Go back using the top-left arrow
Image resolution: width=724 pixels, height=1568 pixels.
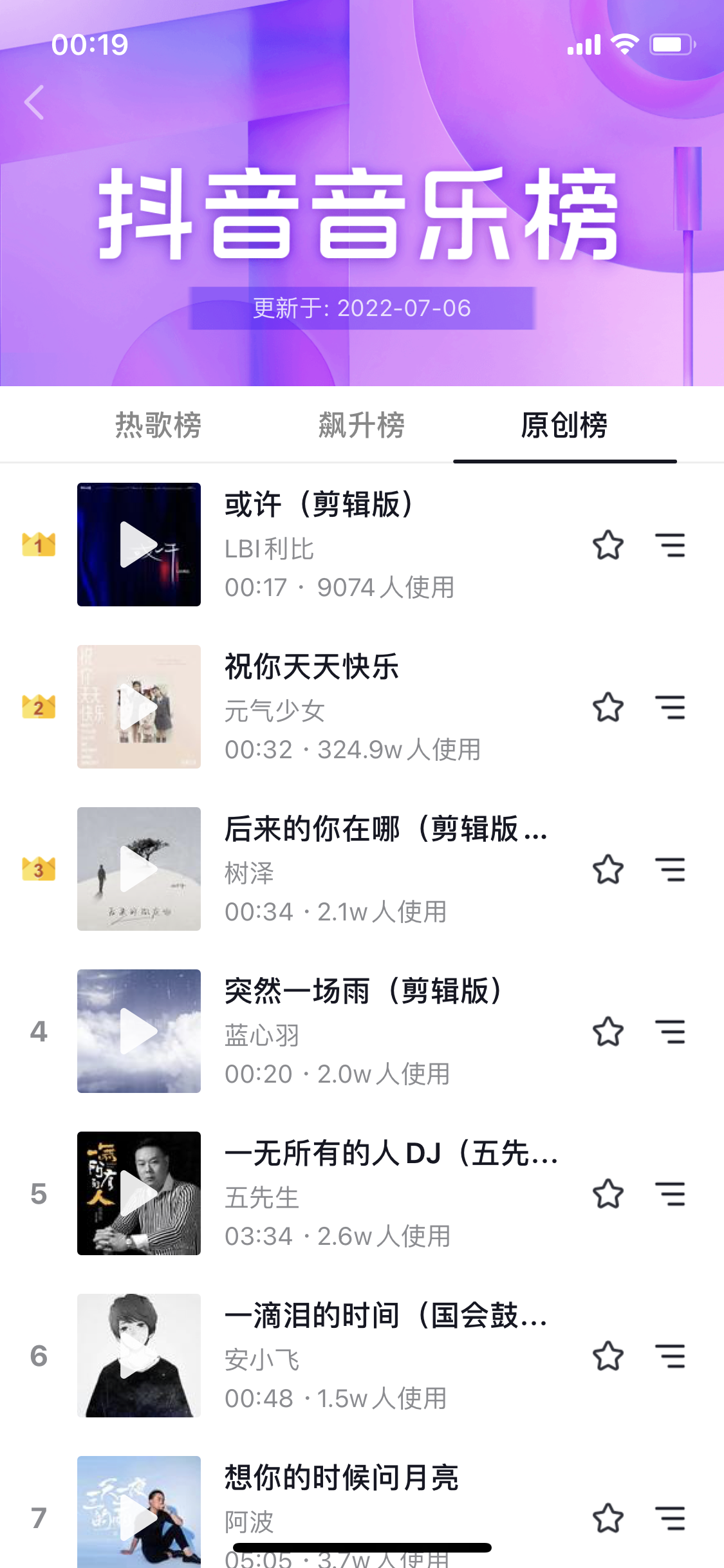35,103
